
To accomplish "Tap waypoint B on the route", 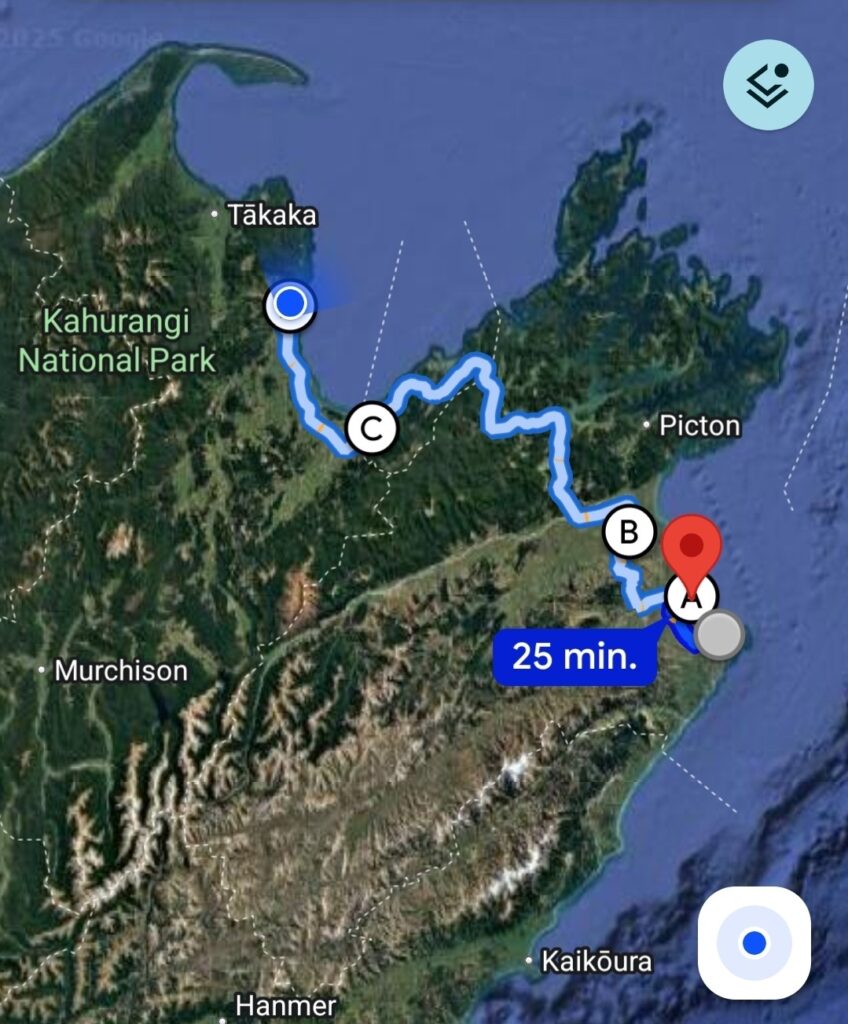I will click(629, 531).
